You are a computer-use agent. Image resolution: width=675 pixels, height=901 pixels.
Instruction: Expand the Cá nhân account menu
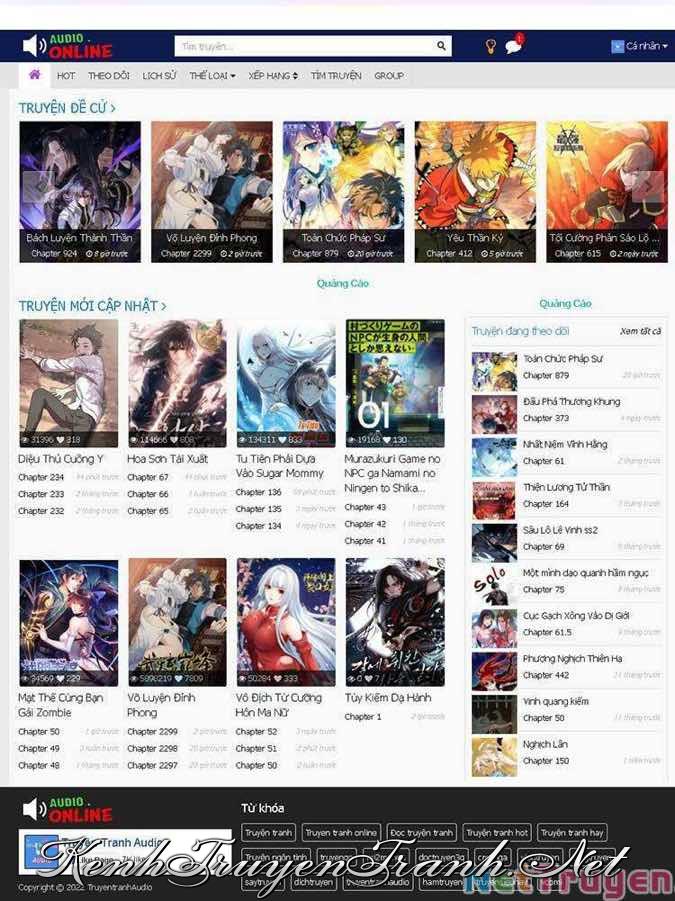point(639,46)
